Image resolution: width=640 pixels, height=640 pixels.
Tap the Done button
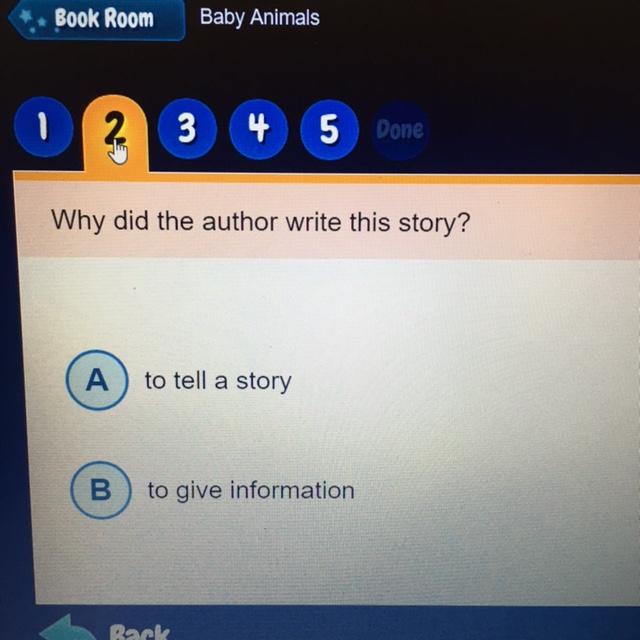[x=399, y=130]
